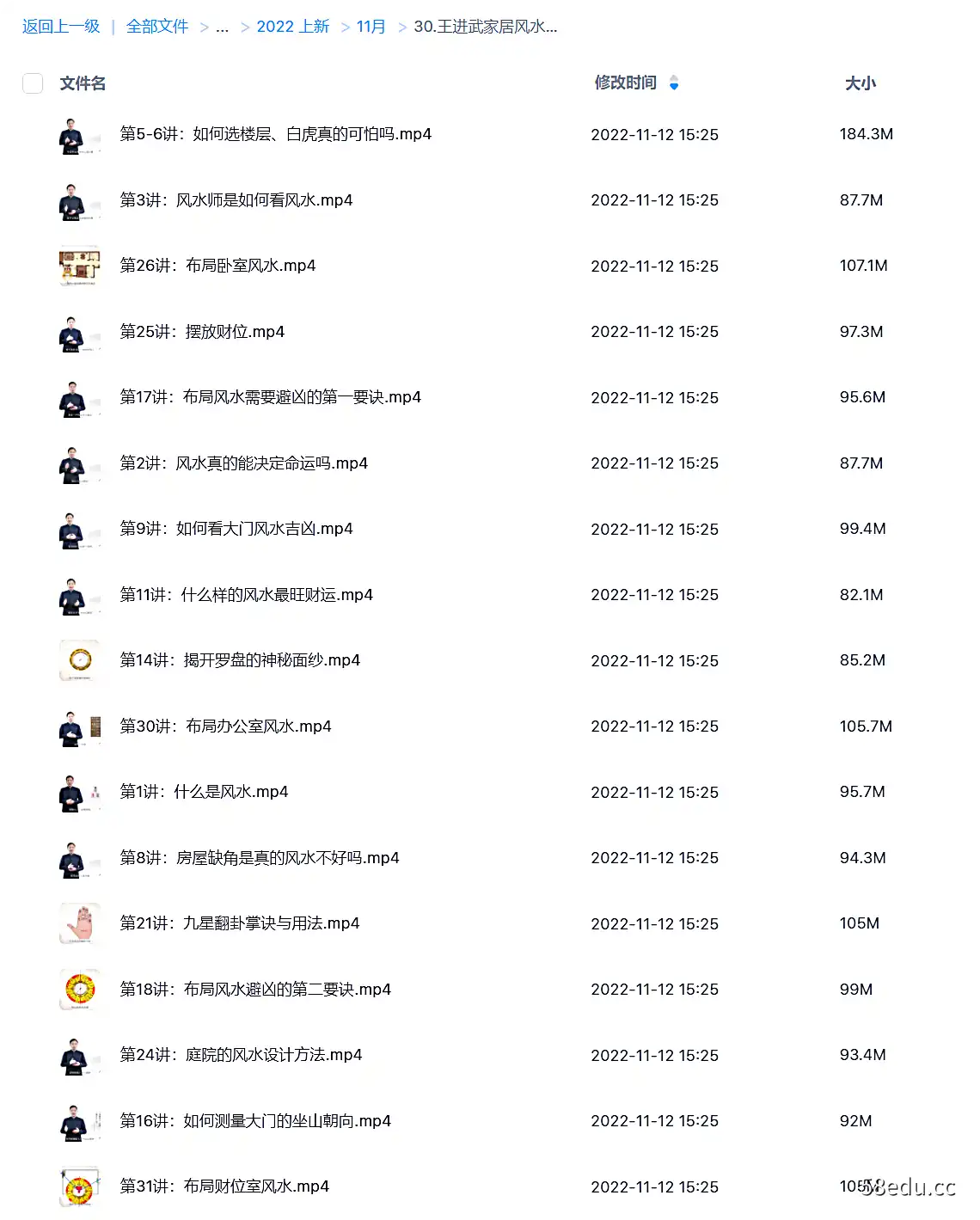This screenshot has height=1220, width=980.
Task: Open the 11月 breadcrumb folder
Action: tap(371, 27)
